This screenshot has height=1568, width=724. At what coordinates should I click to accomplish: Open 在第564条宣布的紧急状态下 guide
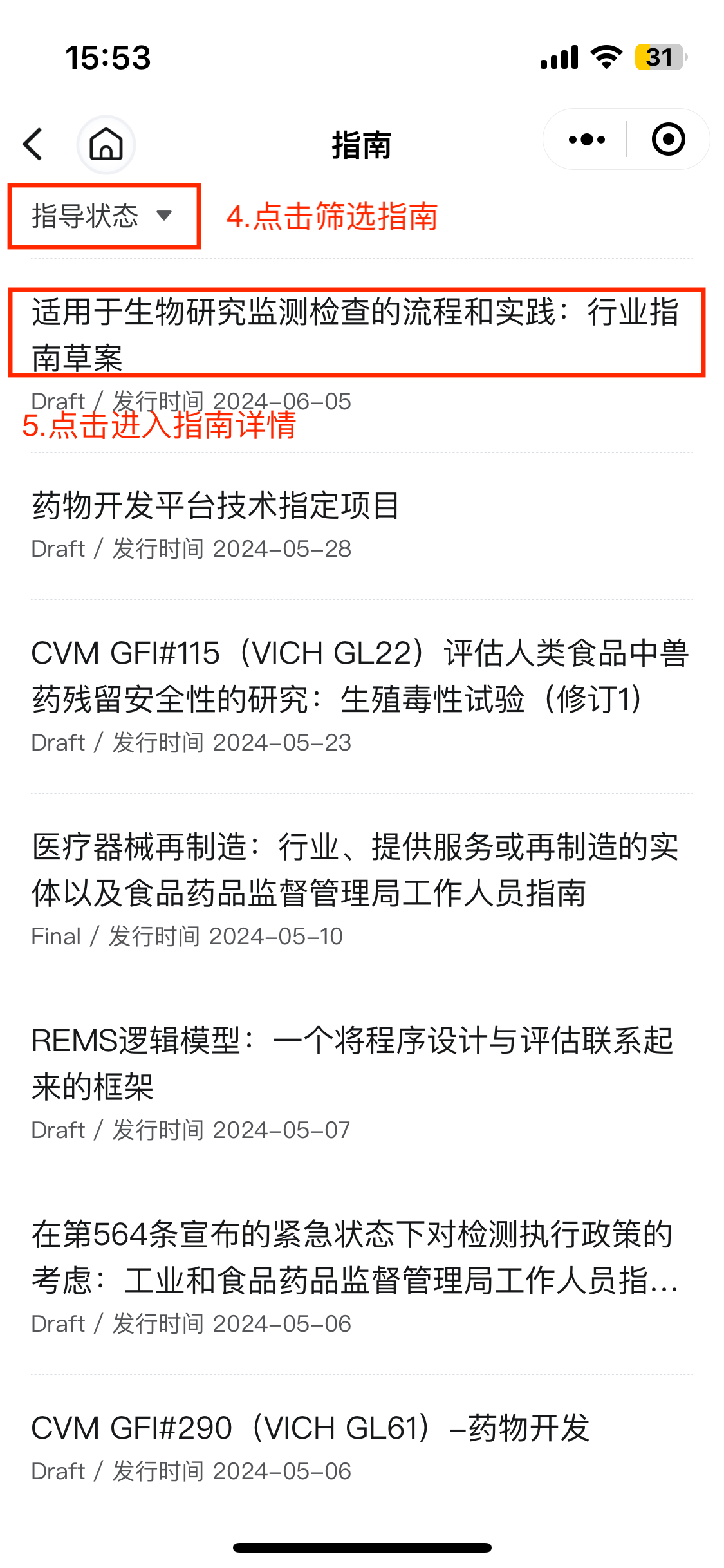pyautogui.click(x=362, y=1278)
